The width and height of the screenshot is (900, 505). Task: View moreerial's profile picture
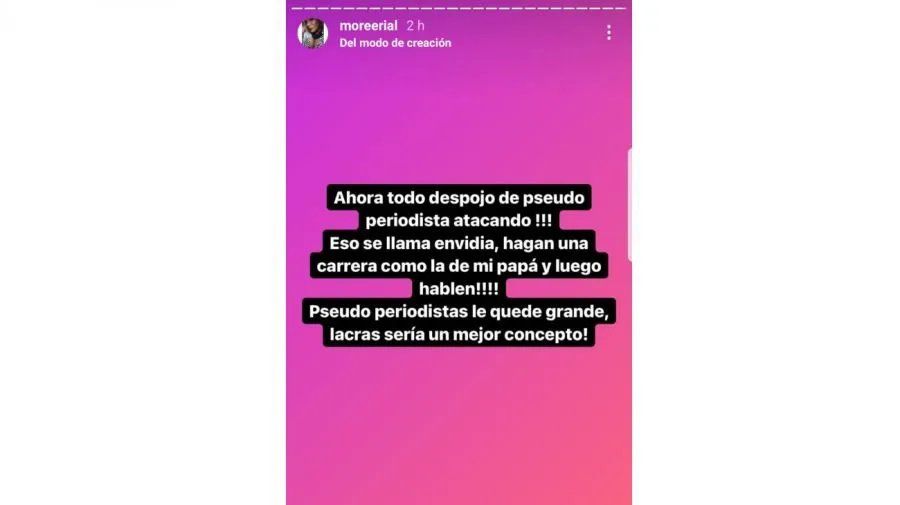point(313,33)
